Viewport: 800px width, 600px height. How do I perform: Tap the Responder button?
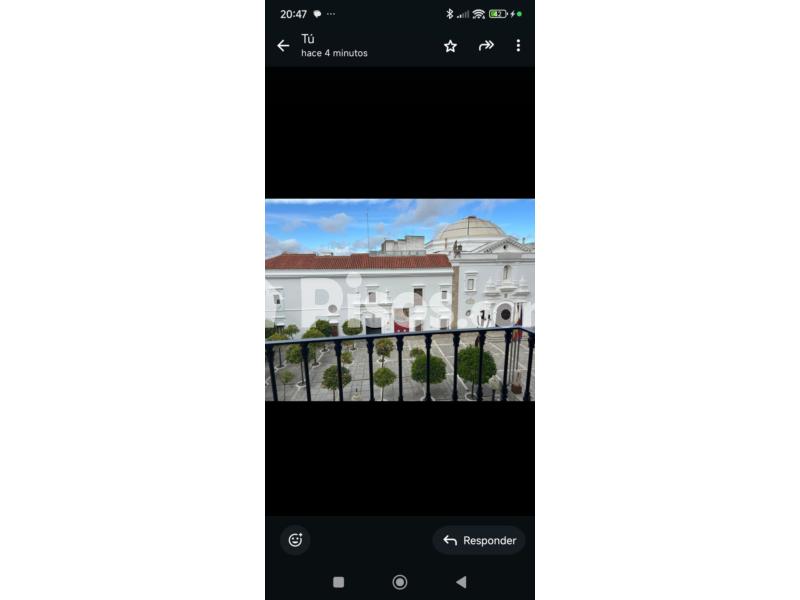[x=479, y=540]
